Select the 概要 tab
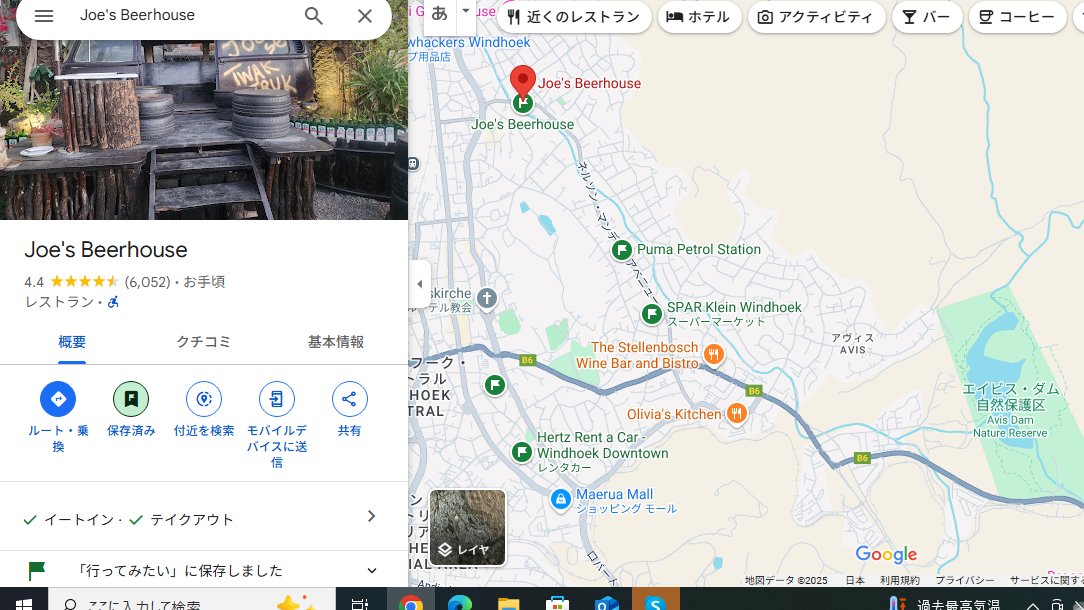 [72, 342]
